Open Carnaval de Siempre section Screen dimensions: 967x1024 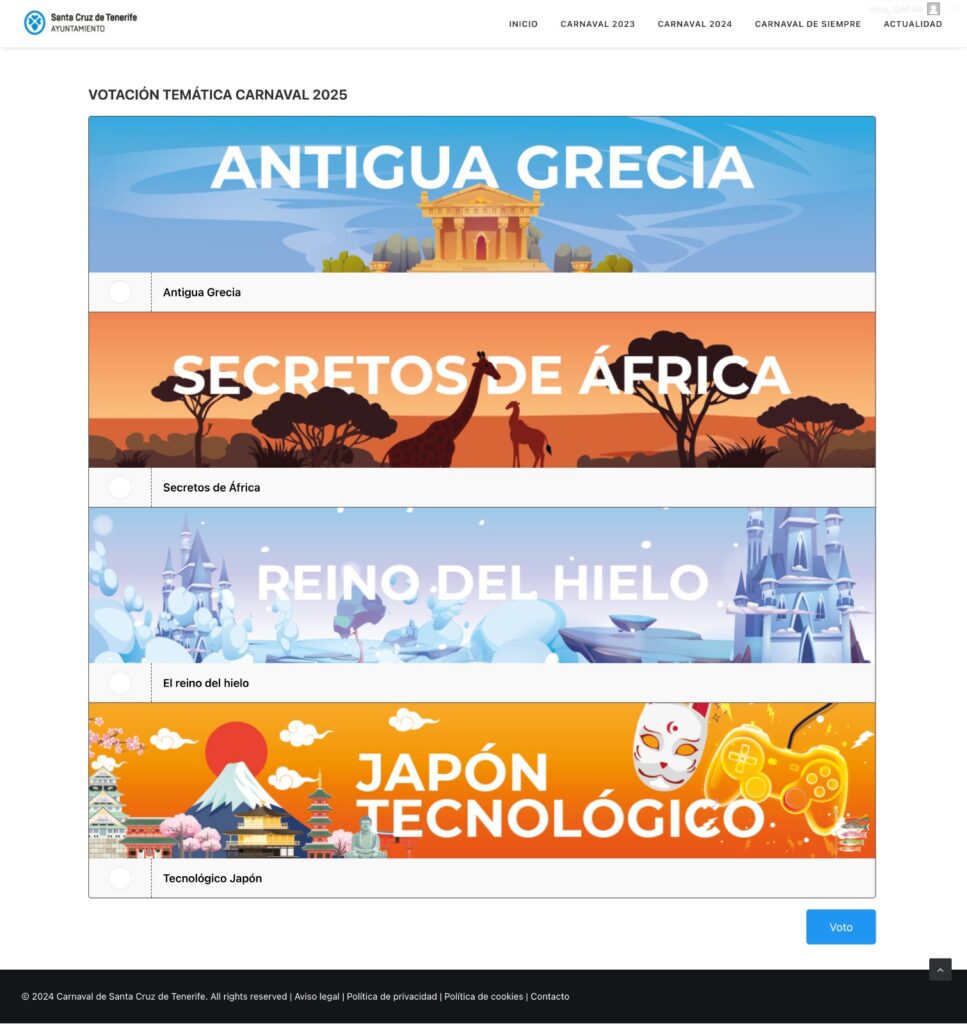tap(807, 24)
